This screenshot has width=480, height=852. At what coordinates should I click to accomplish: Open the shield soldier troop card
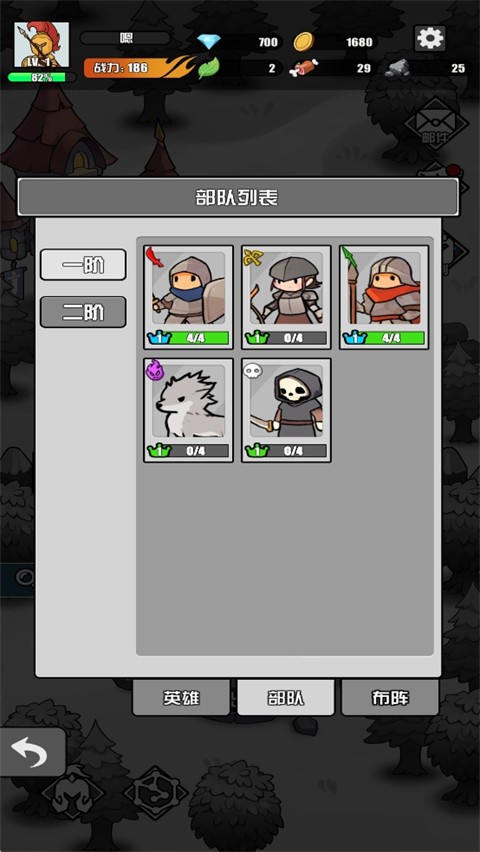[x=188, y=297]
